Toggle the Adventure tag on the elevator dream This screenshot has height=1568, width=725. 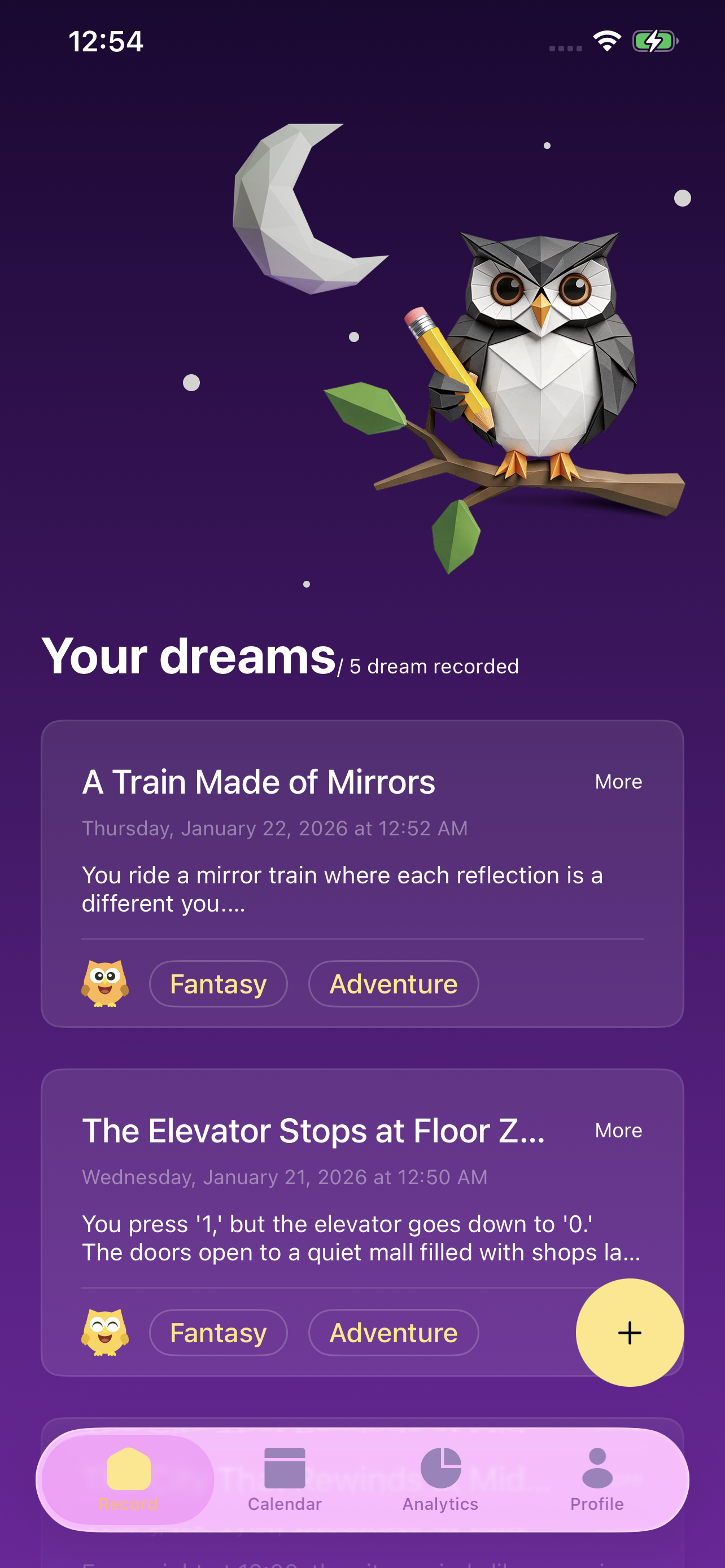393,1333
